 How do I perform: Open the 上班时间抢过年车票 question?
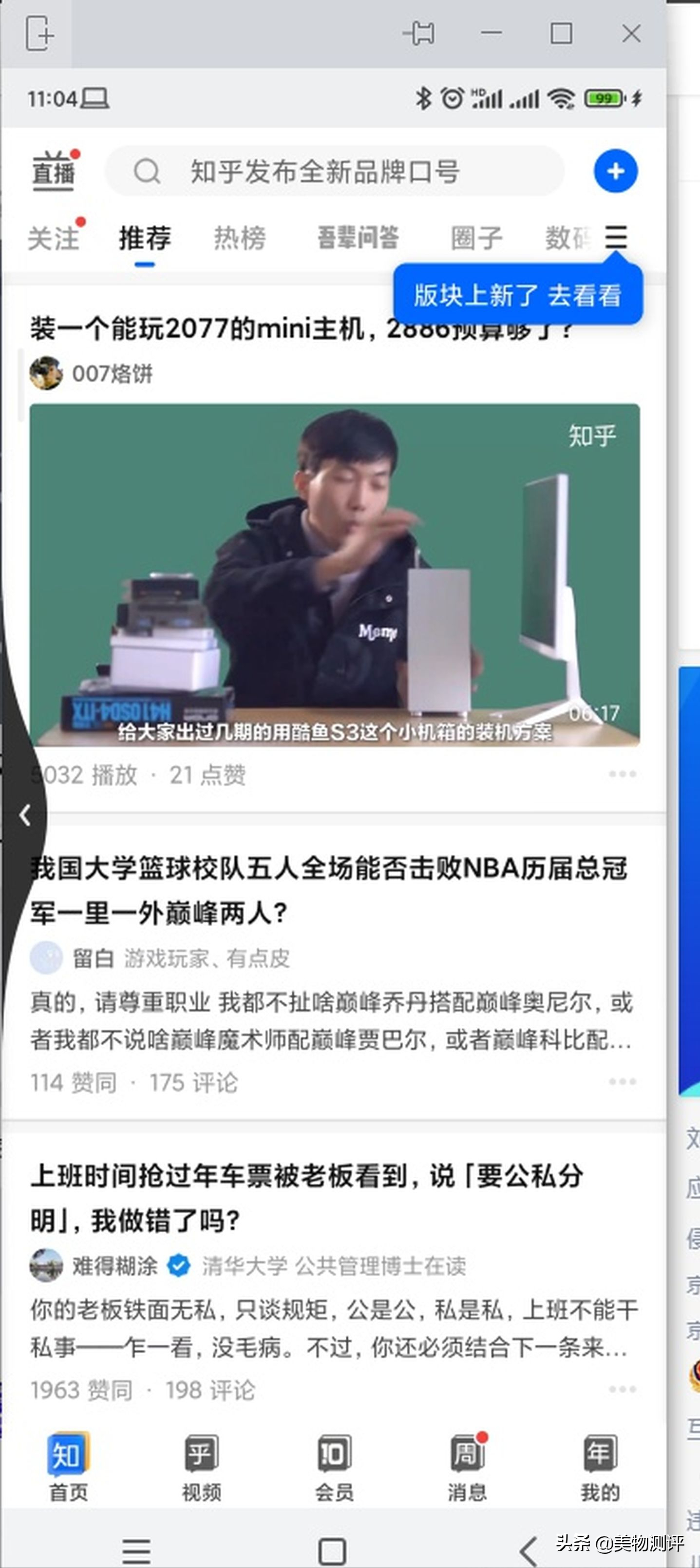coord(307,1198)
